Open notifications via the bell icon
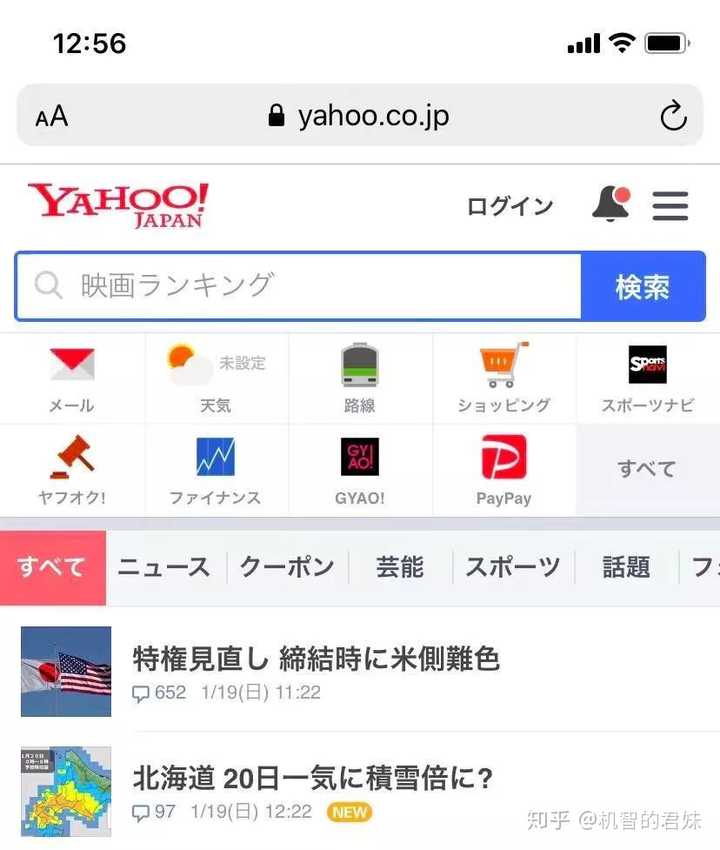The image size is (720, 850). pos(609,206)
